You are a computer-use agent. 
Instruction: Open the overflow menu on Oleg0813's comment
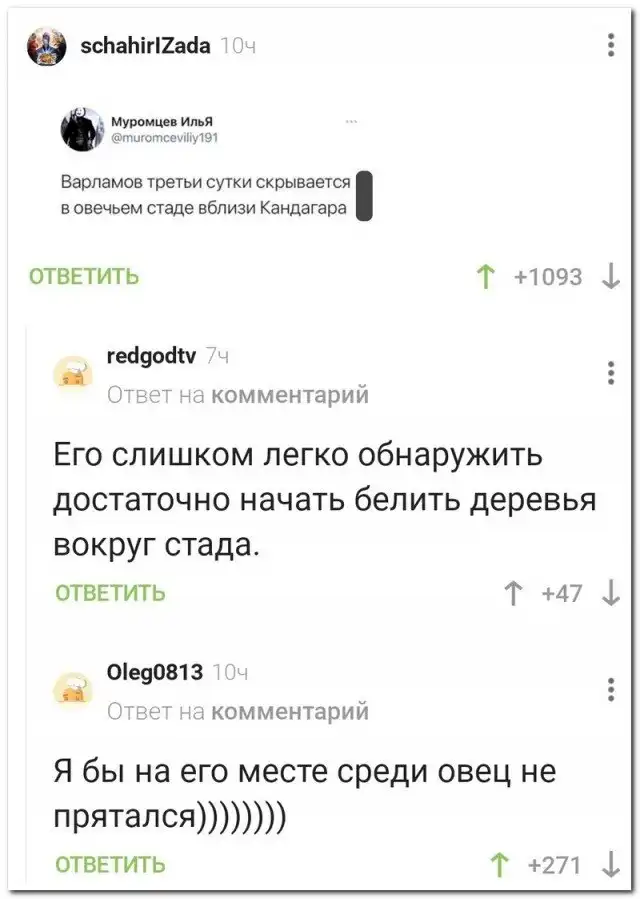click(612, 690)
